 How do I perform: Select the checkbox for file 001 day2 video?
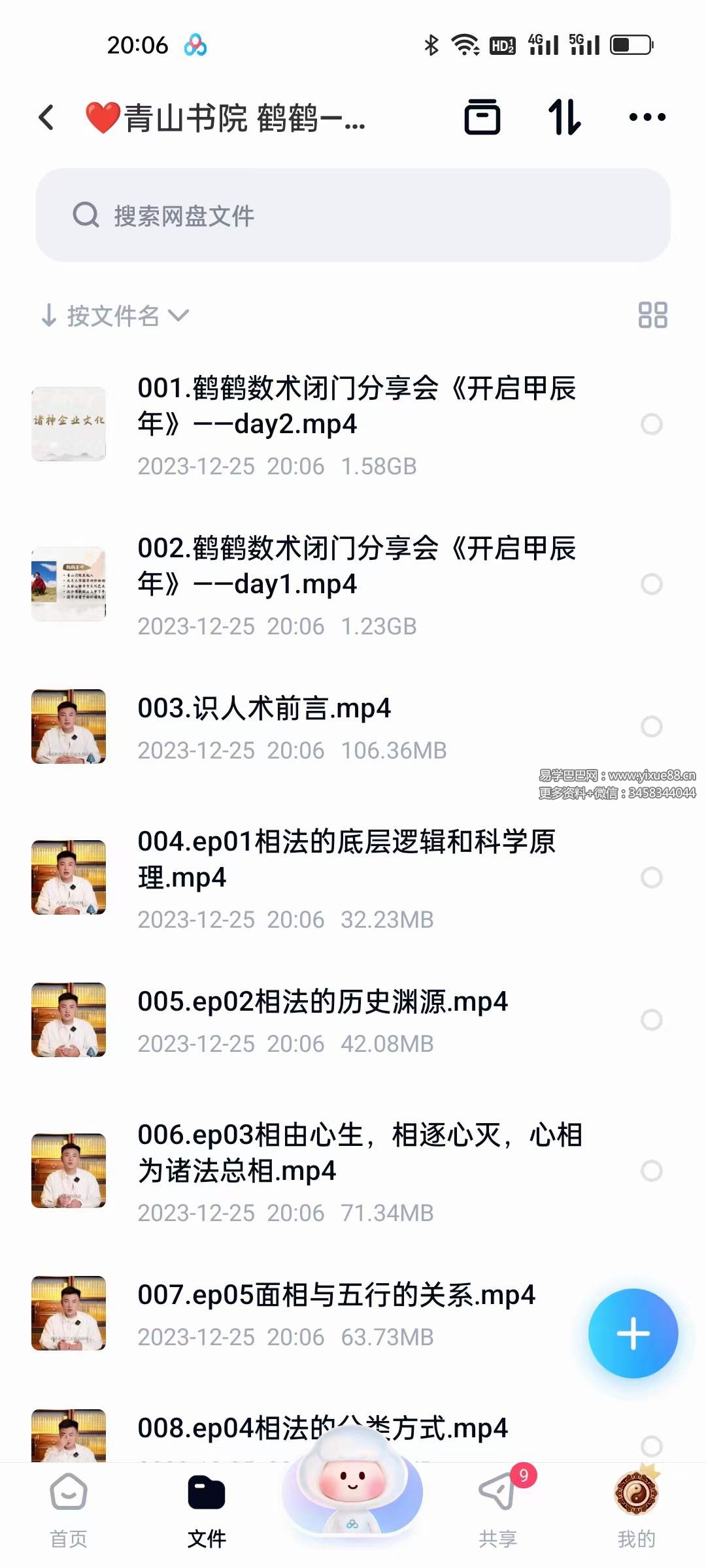pos(652,425)
